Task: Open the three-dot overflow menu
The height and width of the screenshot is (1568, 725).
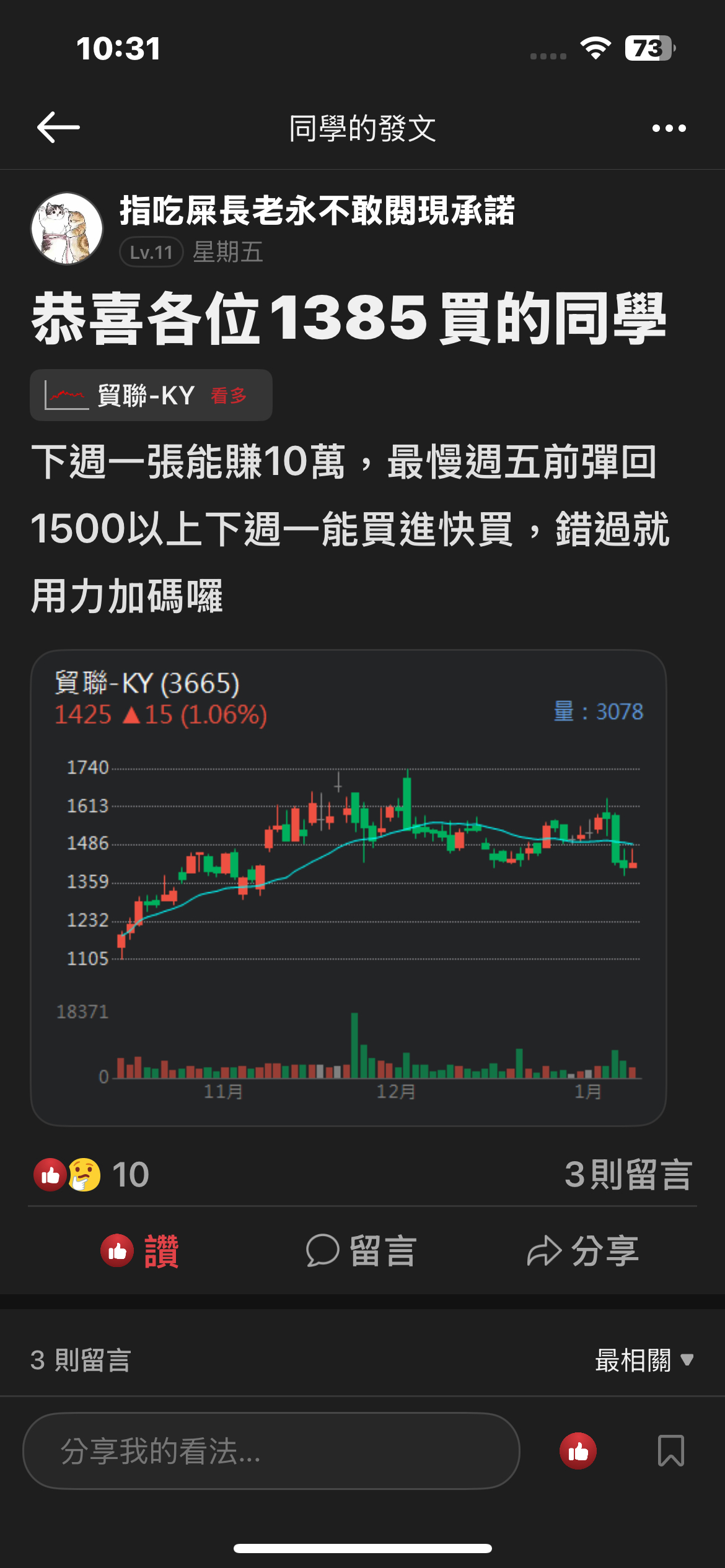Action: point(669,128)
